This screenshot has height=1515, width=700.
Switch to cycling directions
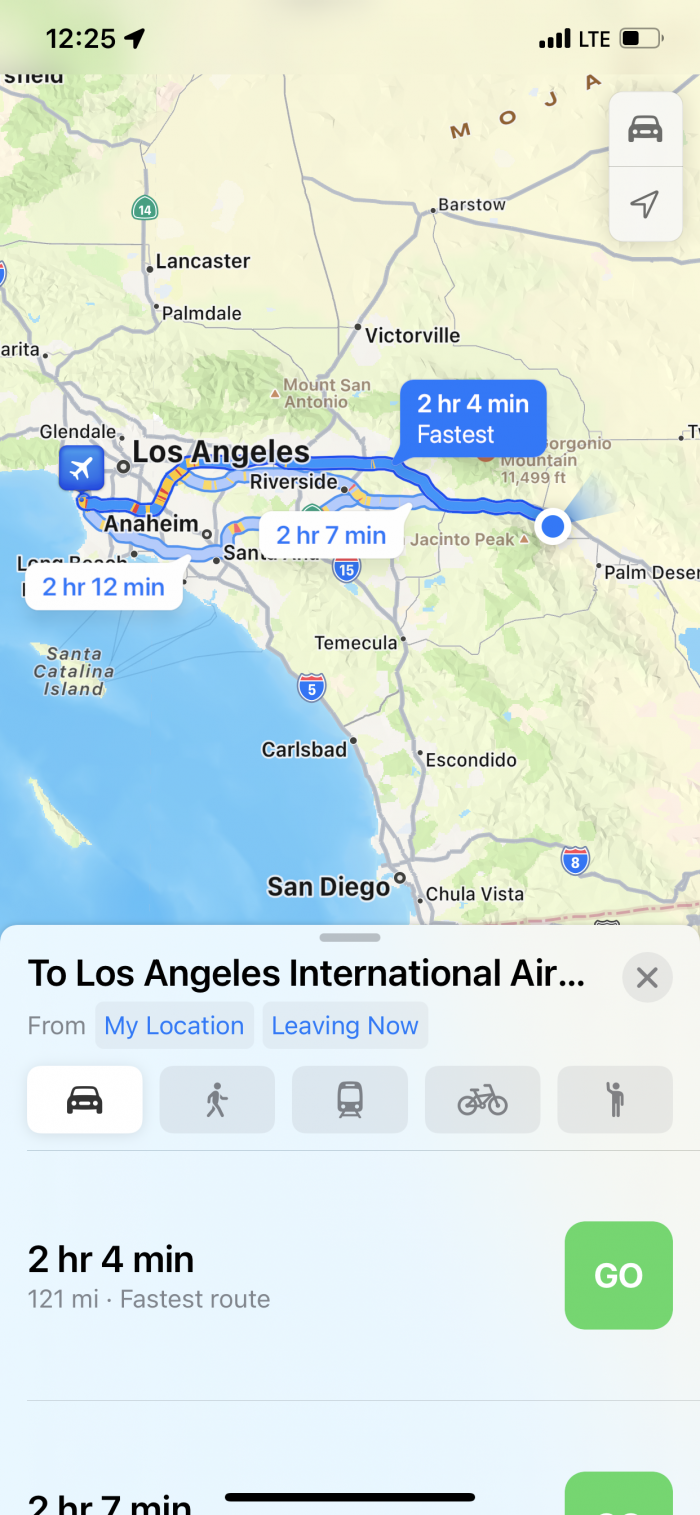coord(482,1100)
